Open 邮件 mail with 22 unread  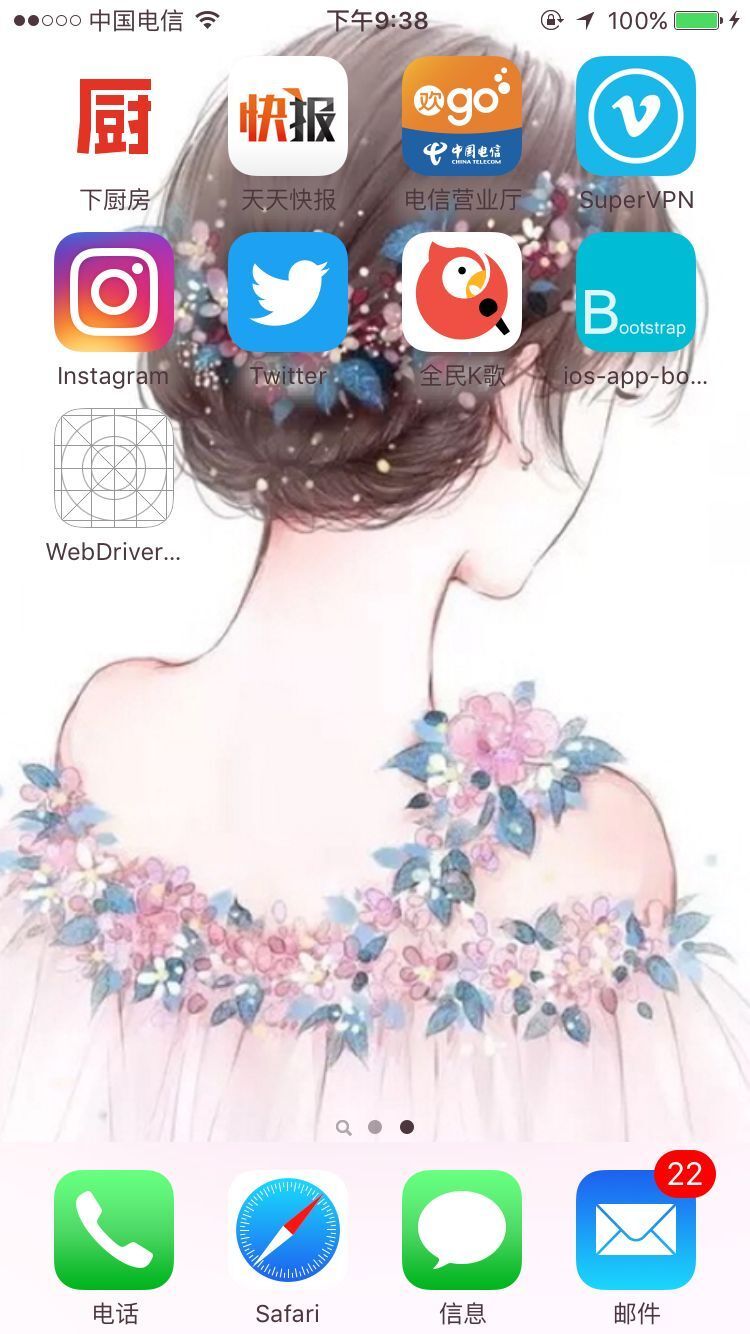tap(636, 1230)
